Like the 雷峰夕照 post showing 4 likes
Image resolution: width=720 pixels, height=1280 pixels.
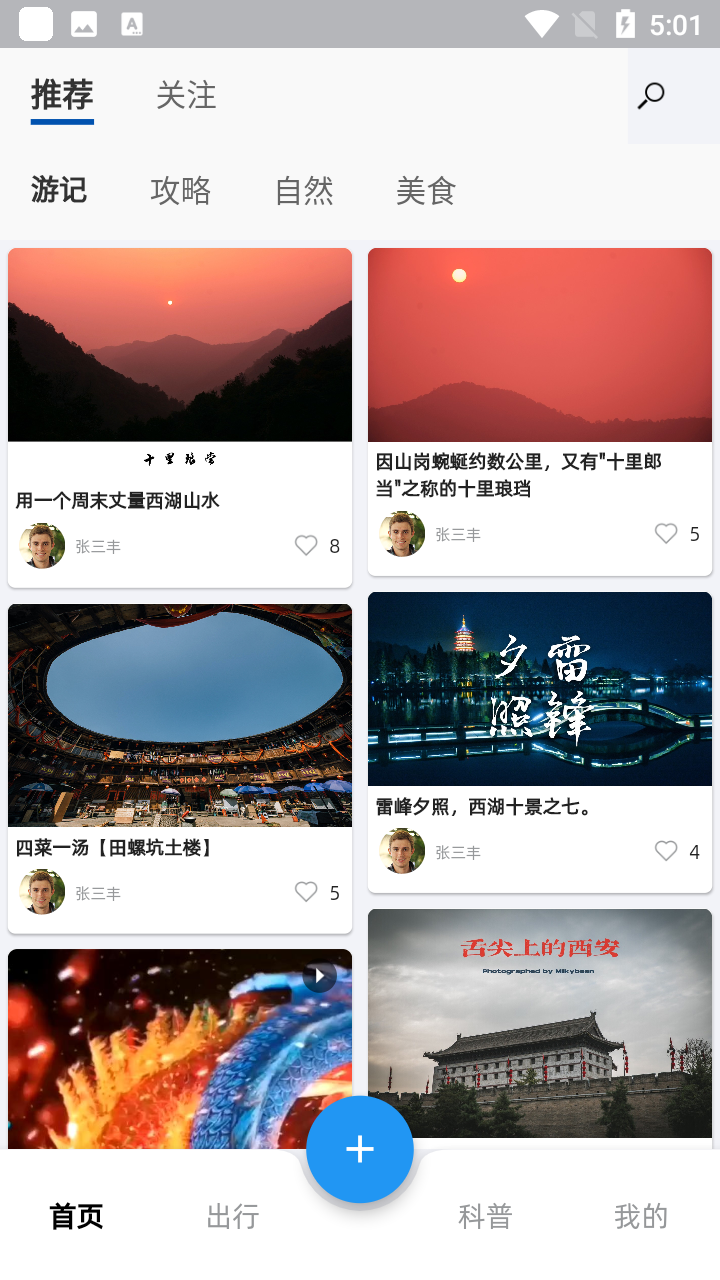(665, 851)
